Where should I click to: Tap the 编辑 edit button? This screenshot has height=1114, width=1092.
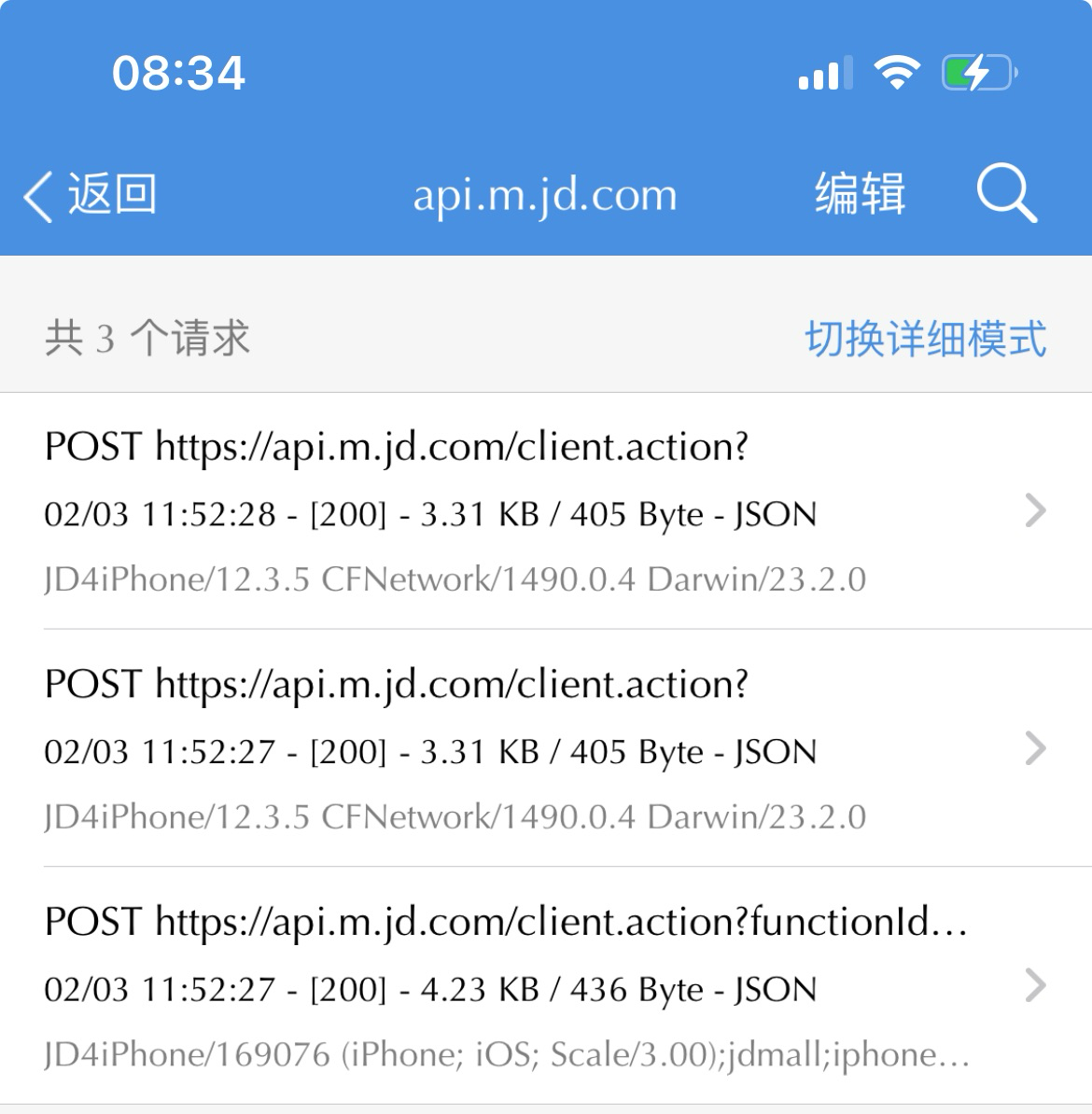[860, 194]
